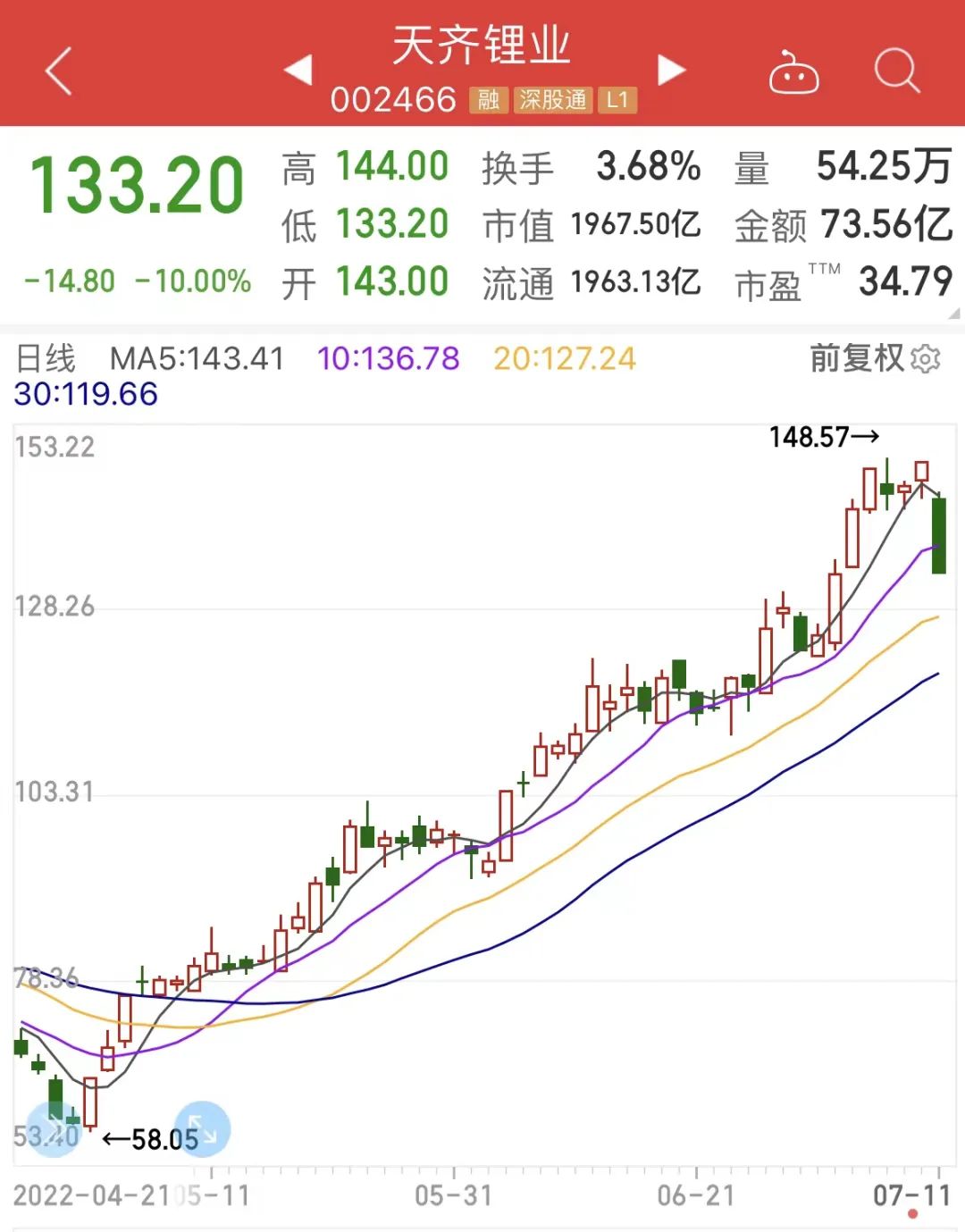Toggle the MA10 average line label
The image size is (965, 1232).
point(389,358)
